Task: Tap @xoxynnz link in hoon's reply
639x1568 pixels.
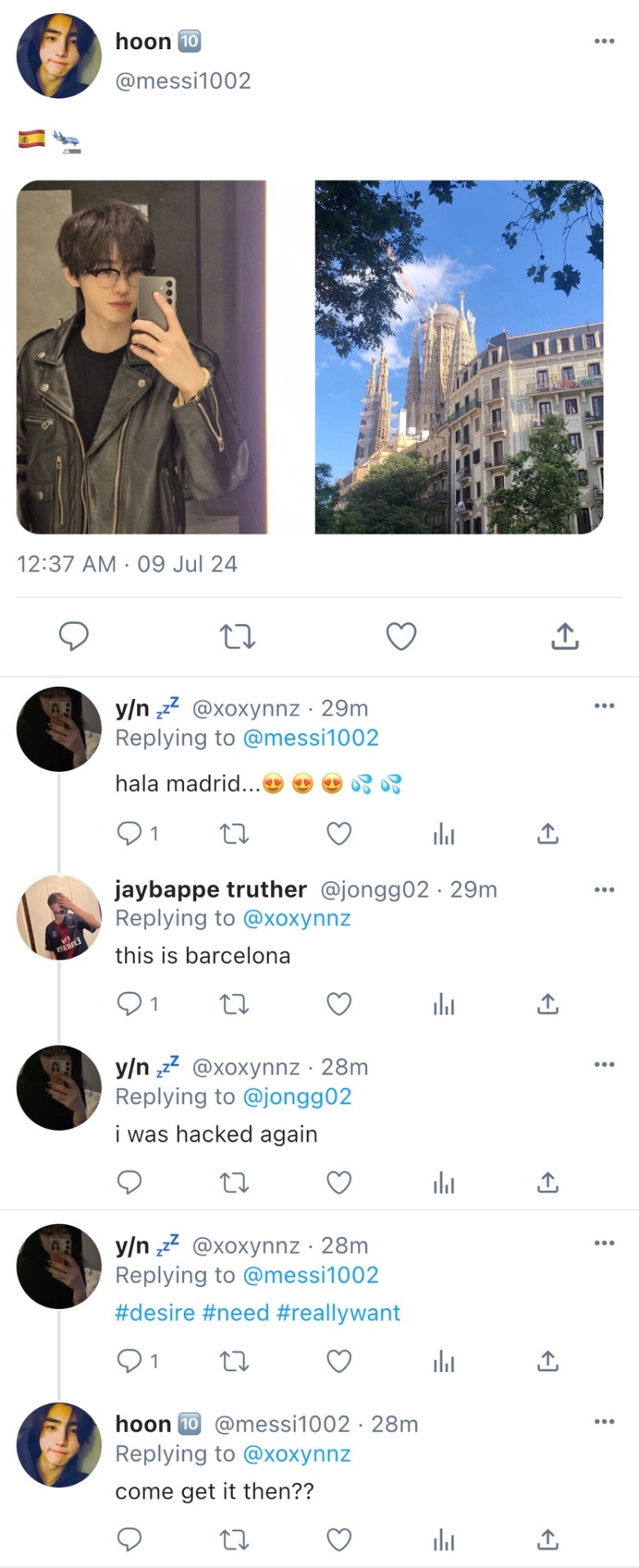Action: [x=297, y=1454]
